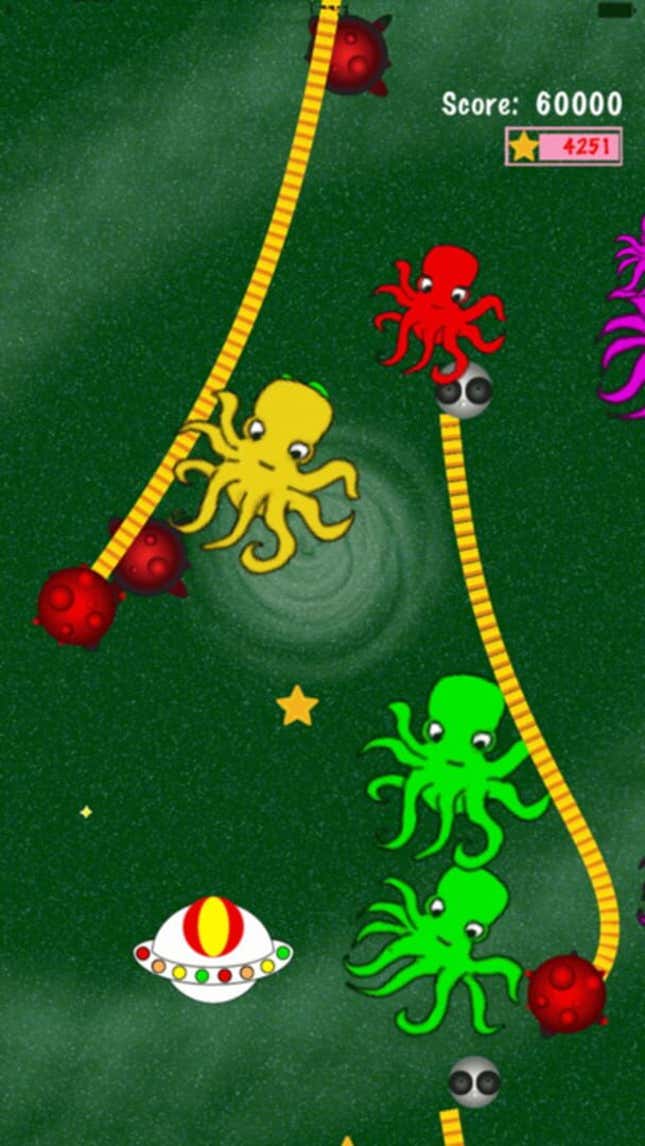Image resolution: width=645 pixels, height=1146 pixels.
Task: Tap the white UFO spaceship
Action: click(x=213, y=950)
